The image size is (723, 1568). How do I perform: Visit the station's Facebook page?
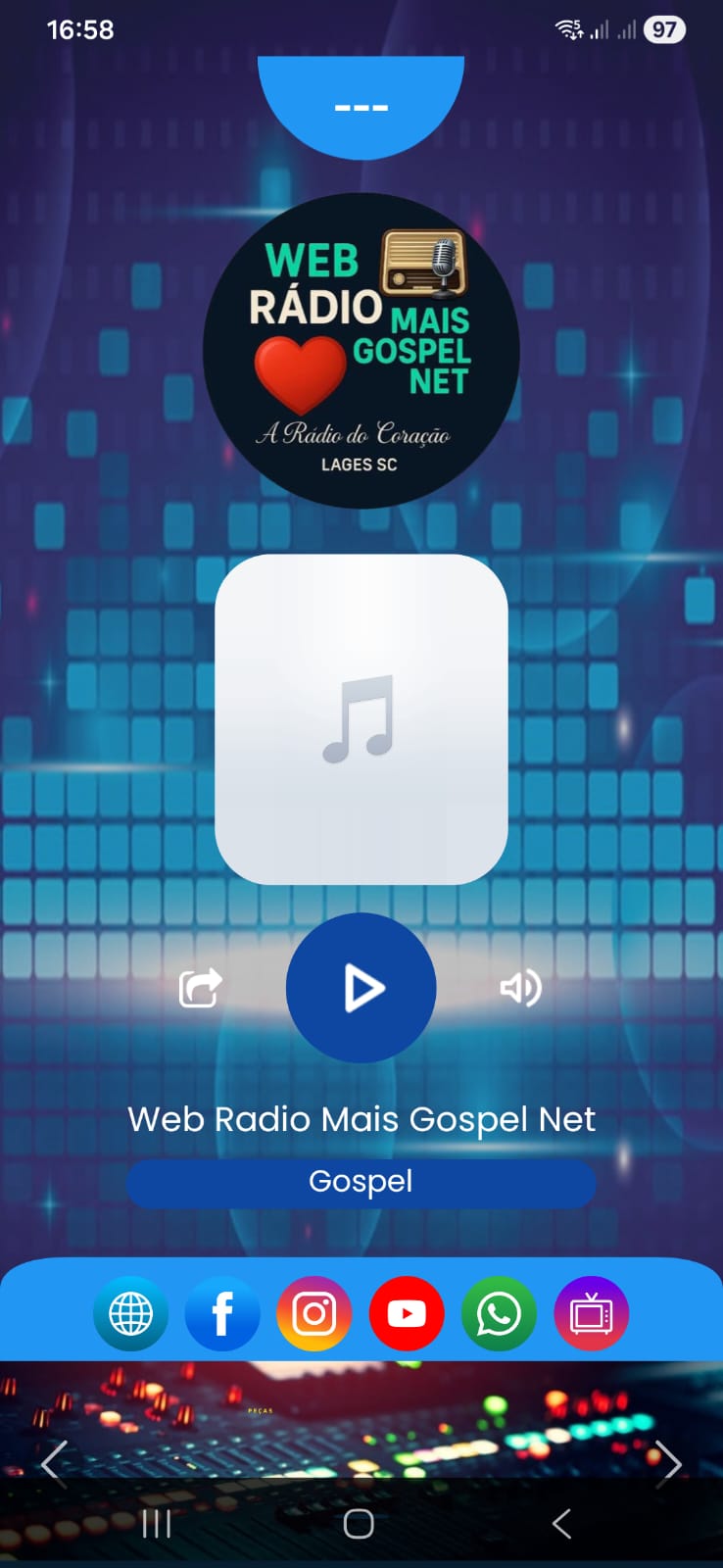222,1314
